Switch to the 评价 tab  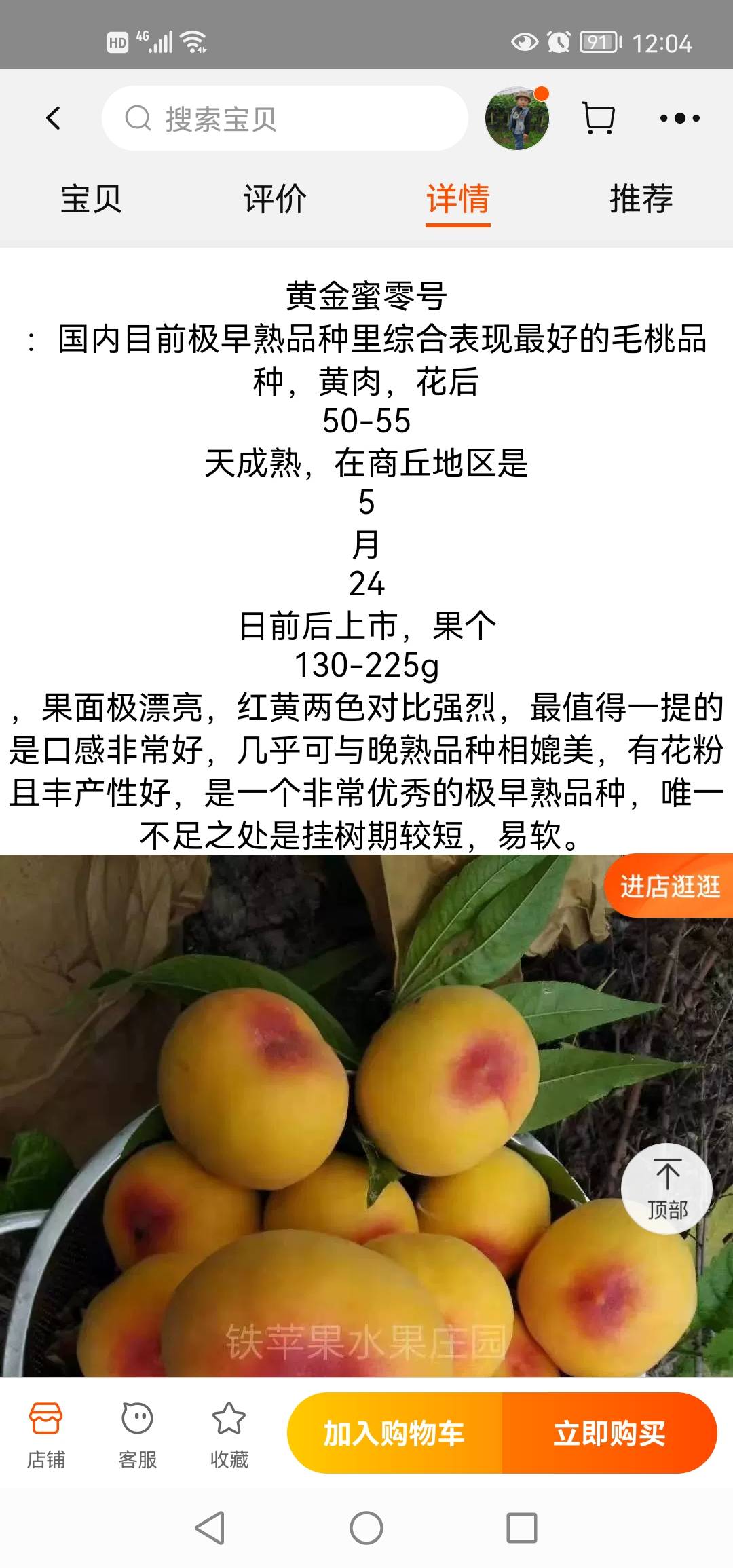pyautogui.click(x=275, y=199)
